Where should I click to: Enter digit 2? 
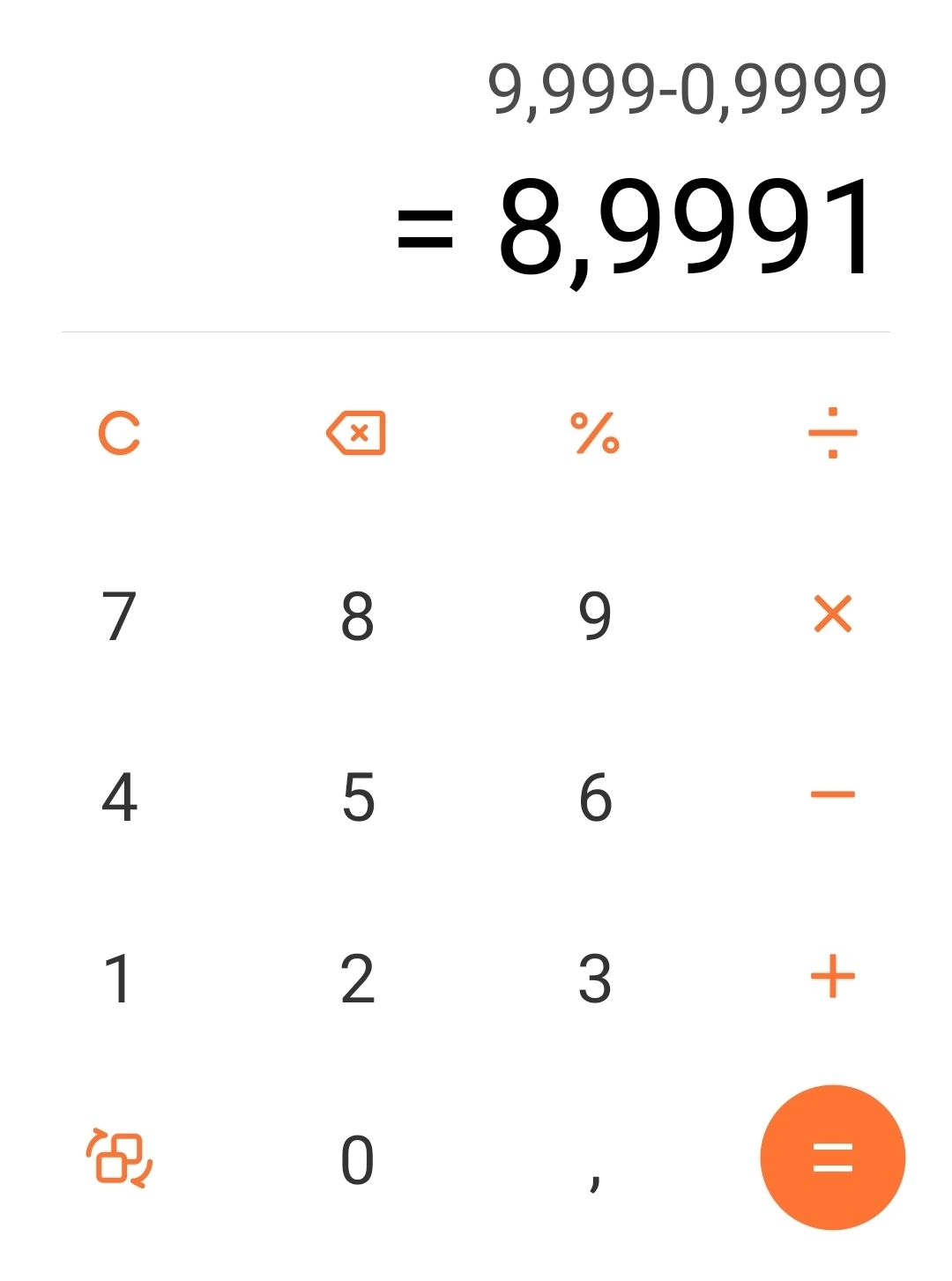point(357,979)
